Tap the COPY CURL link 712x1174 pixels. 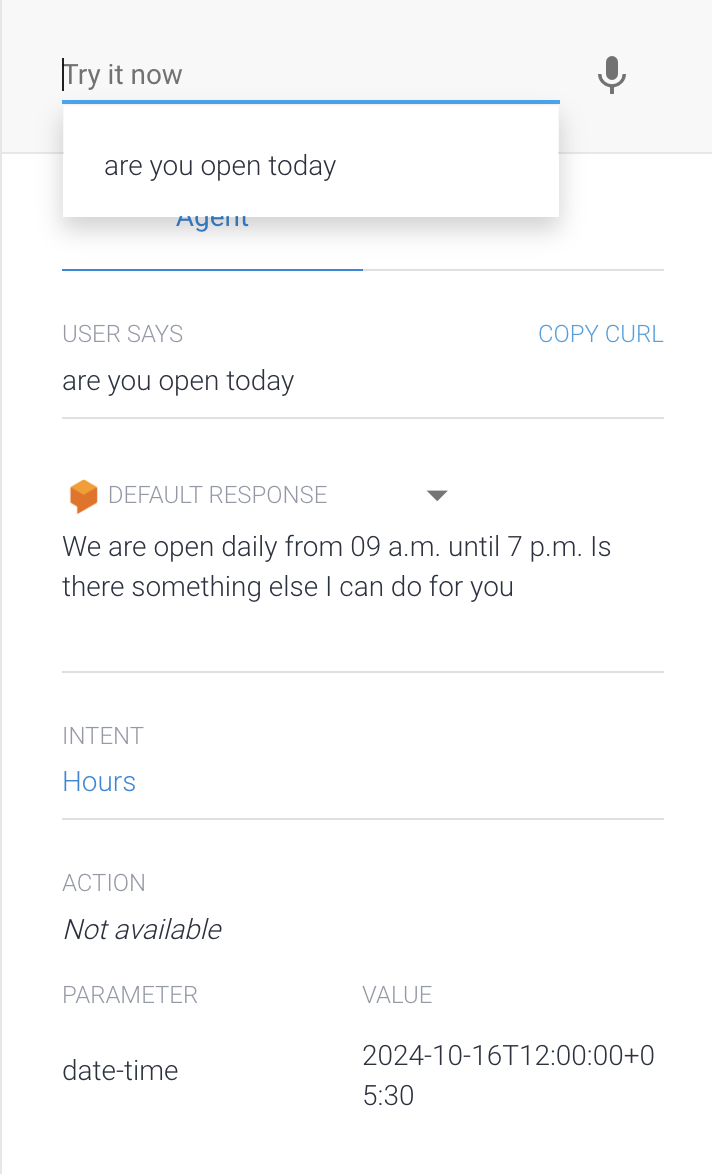pyautogui.click(x=600, y=334)
